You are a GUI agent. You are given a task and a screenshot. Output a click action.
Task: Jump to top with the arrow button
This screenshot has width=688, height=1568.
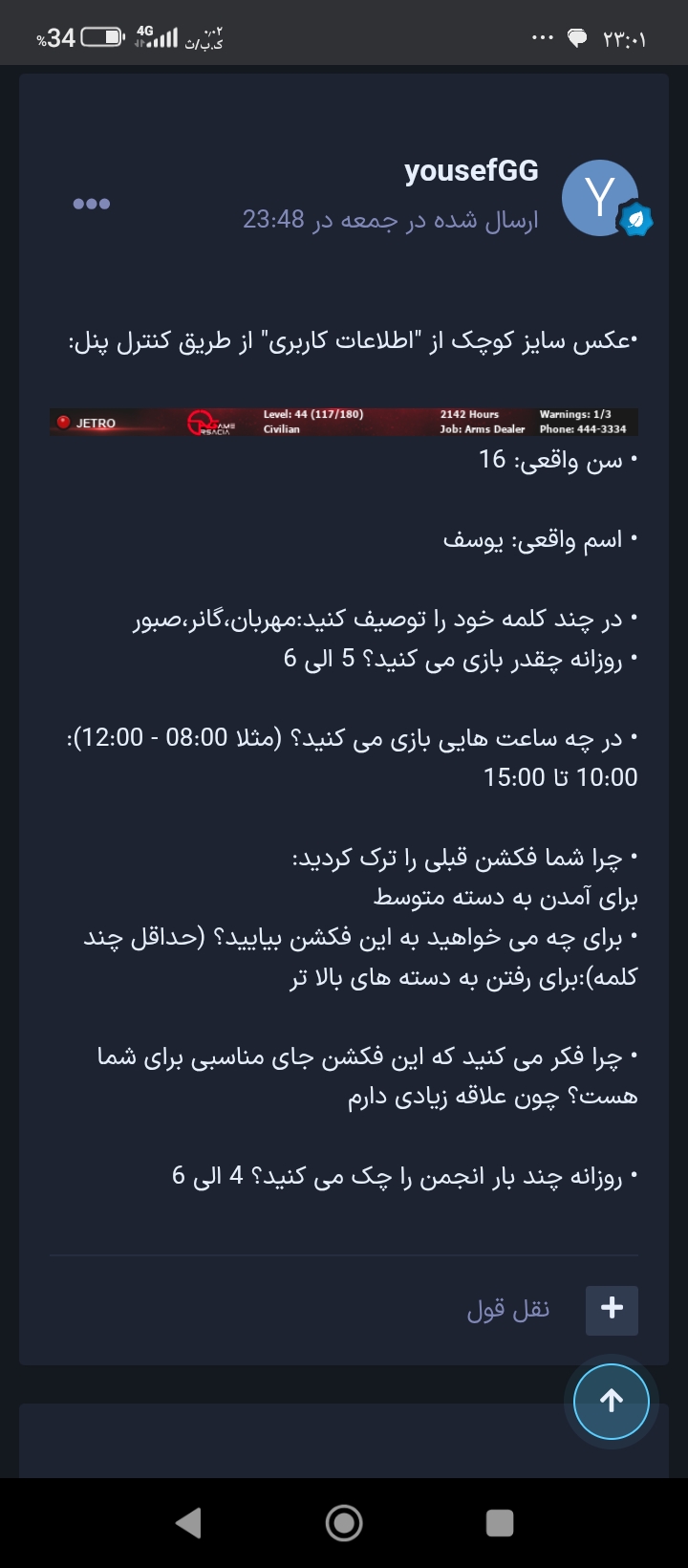(x=612, y=1401)
